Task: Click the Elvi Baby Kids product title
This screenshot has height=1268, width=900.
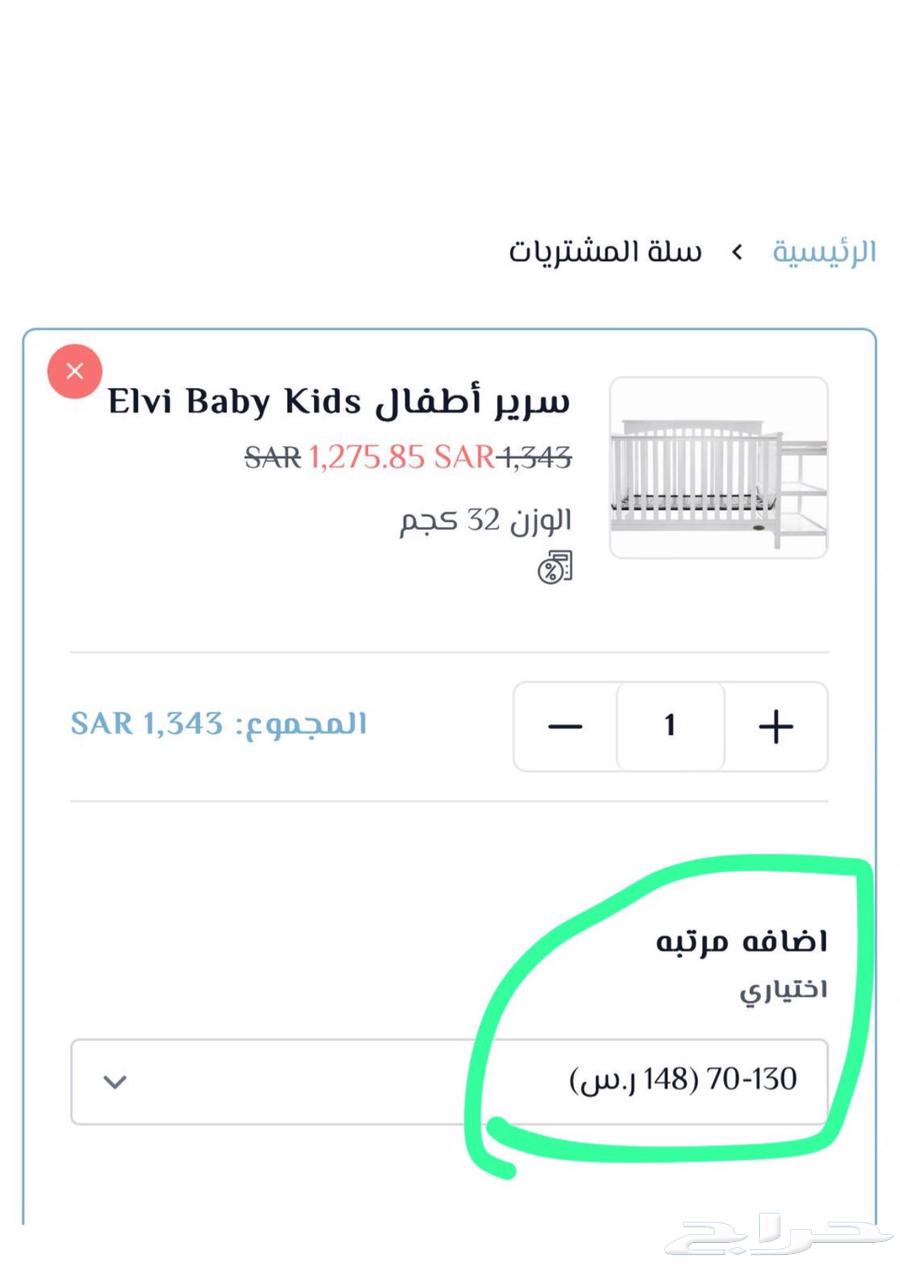Action: coord(340,401)
